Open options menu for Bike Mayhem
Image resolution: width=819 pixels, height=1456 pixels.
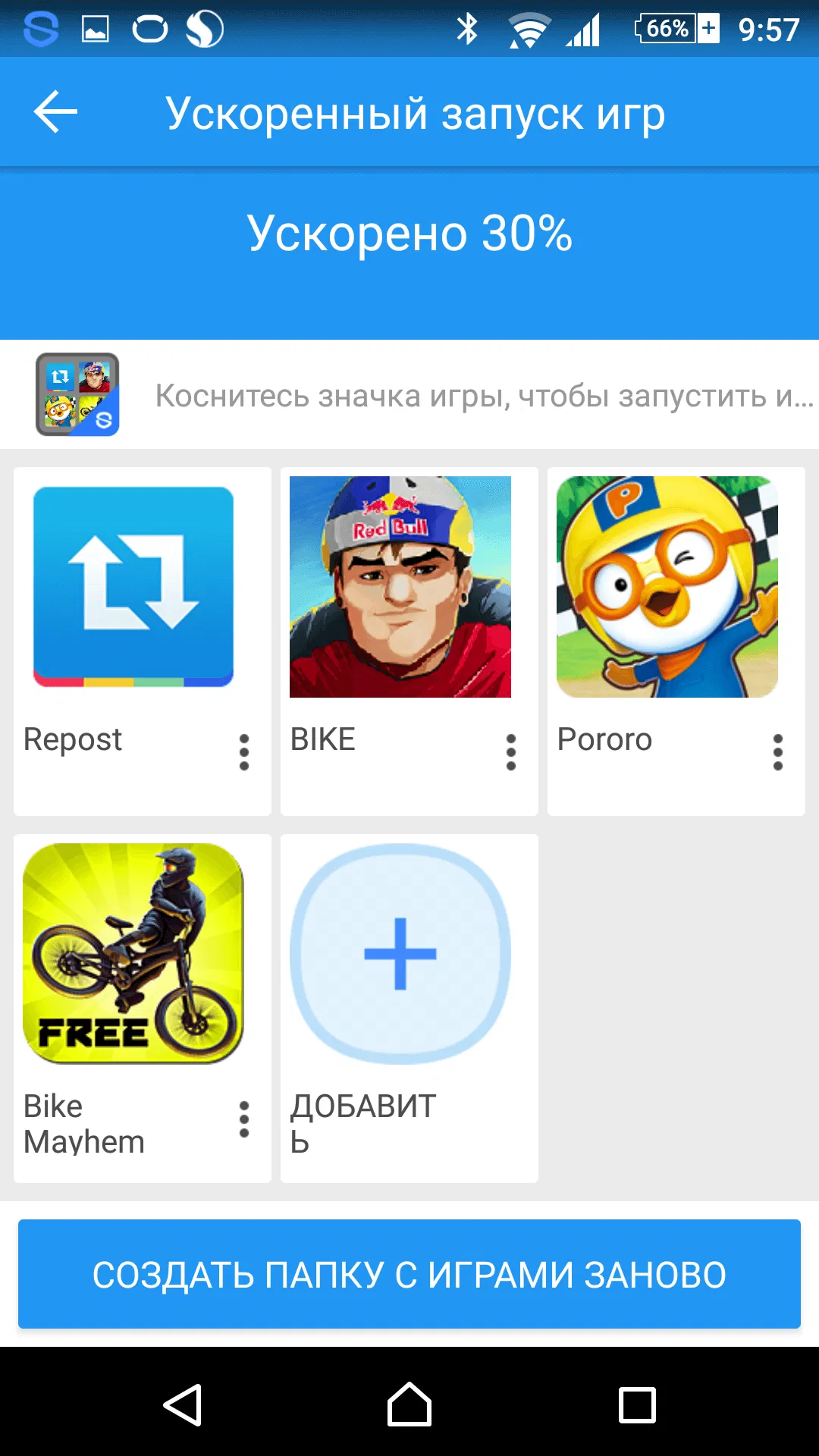point(244,1119)
